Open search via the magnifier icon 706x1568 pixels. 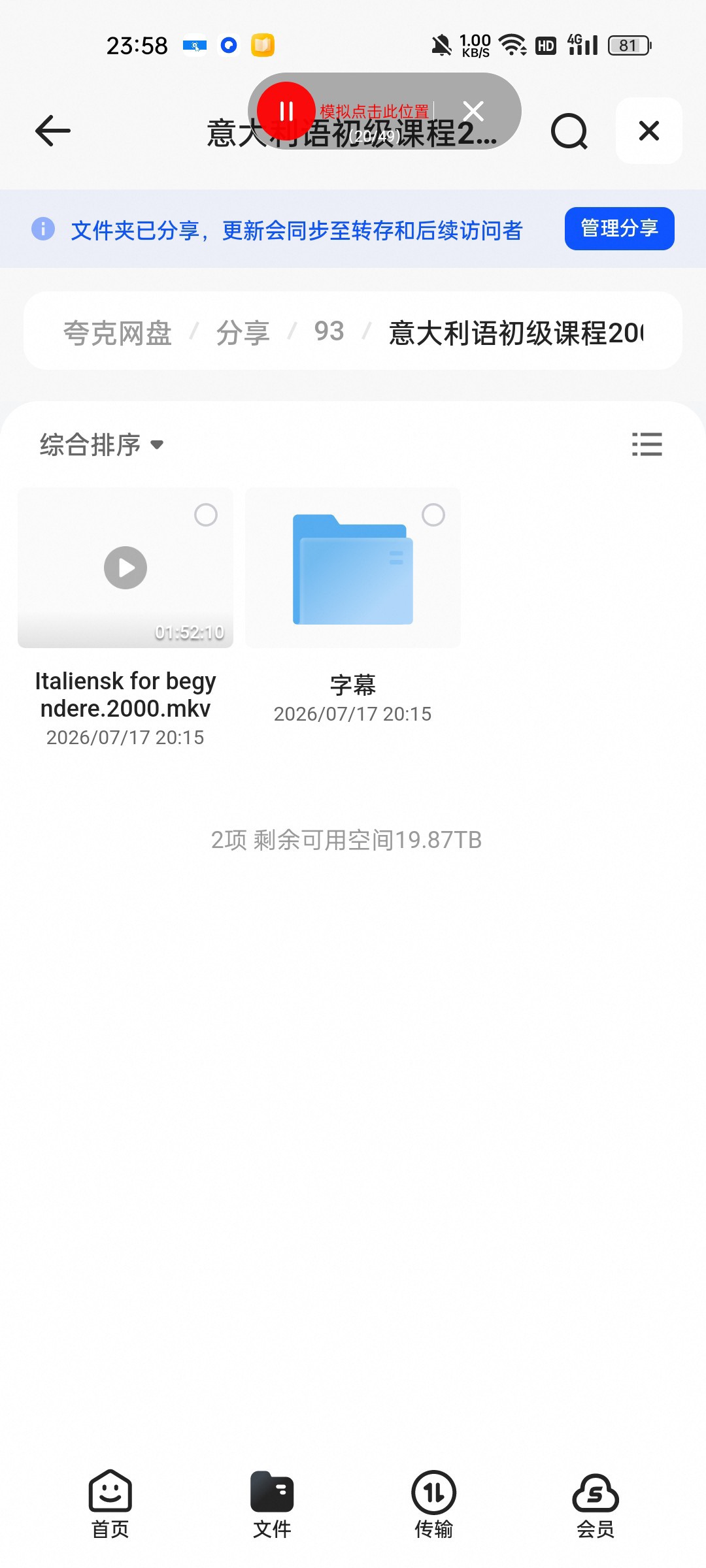pos(569,131)
